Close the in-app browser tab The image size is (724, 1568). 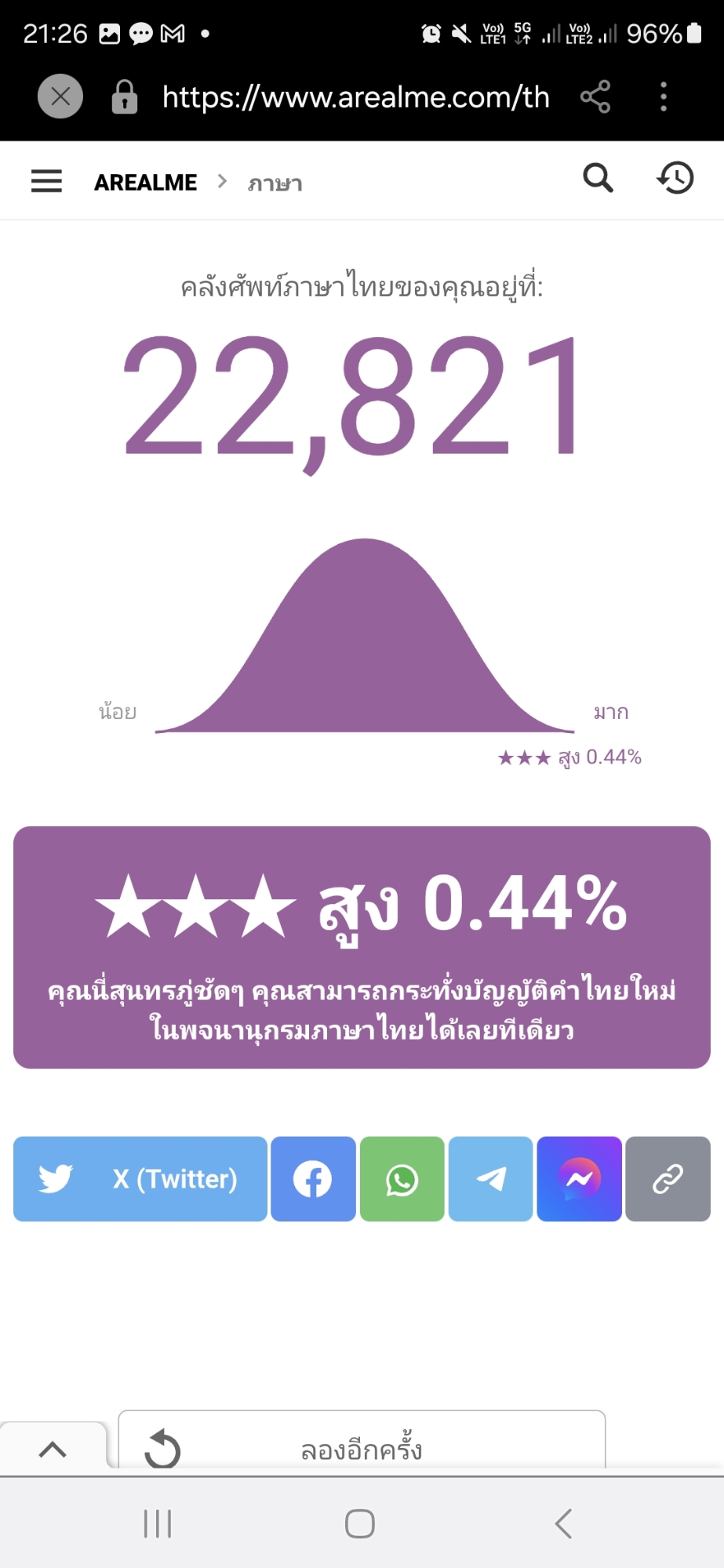tap(60, 96)
